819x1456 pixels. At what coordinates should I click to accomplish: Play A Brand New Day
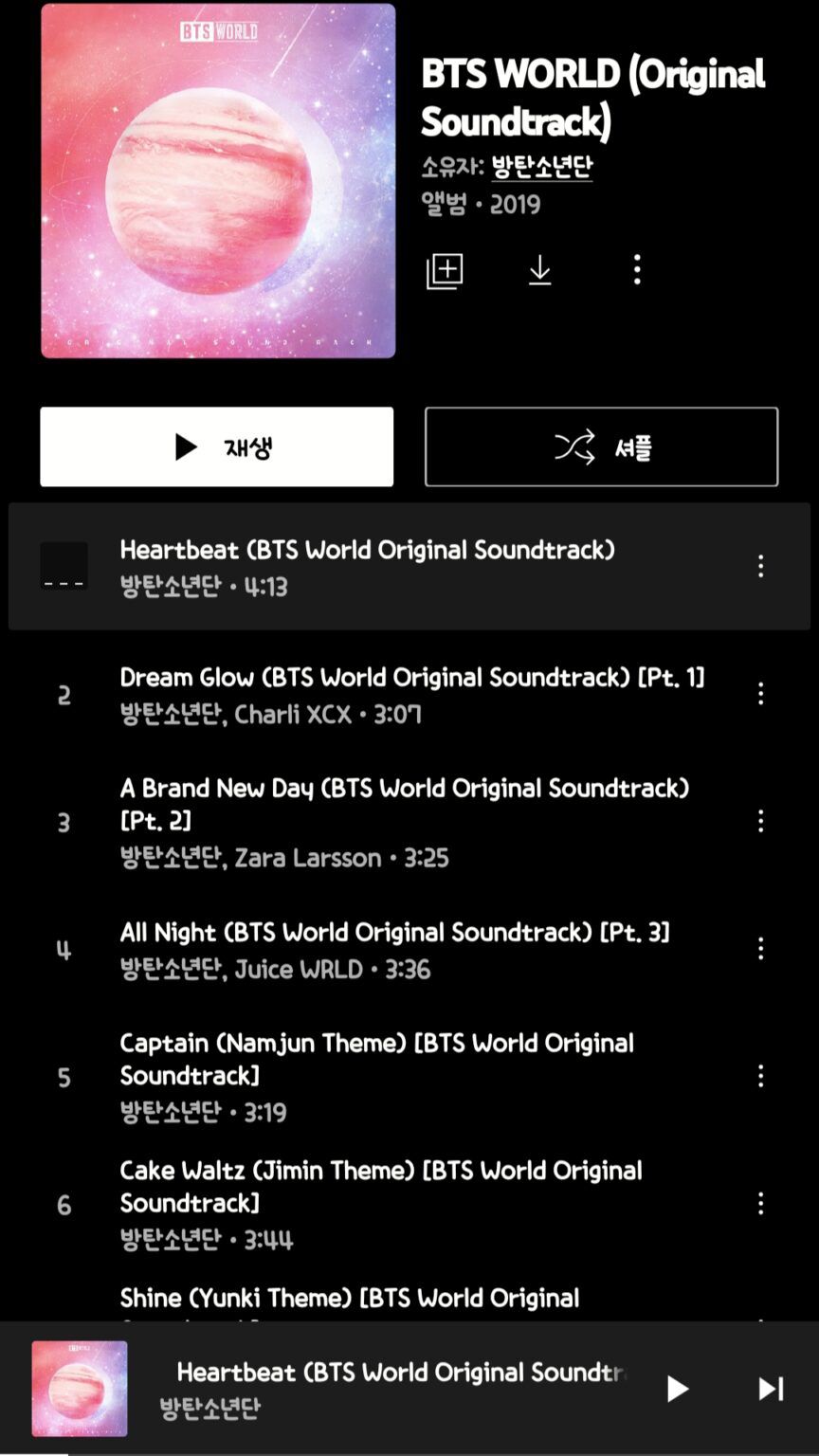tap(404, 821)
